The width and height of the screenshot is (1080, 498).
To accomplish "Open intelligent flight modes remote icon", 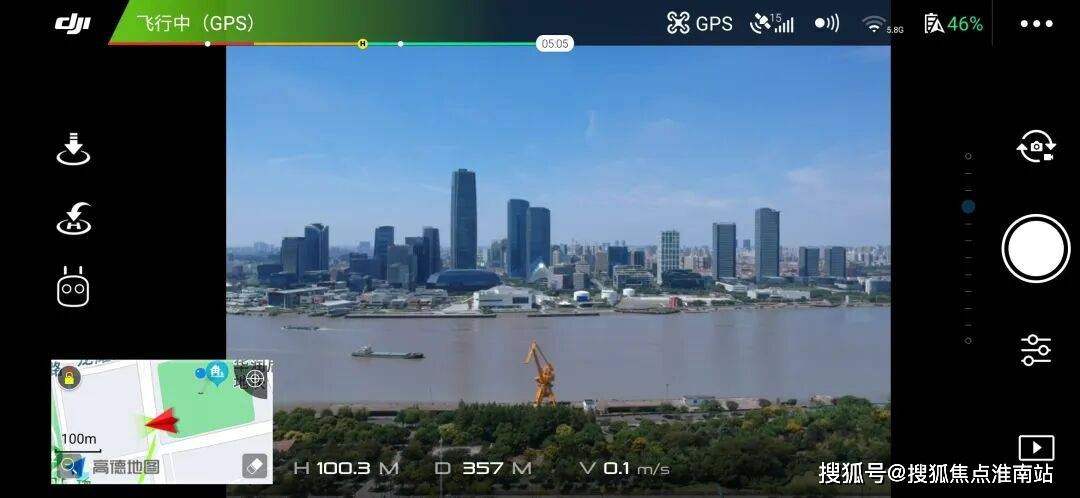I will (x=73, y=288).
